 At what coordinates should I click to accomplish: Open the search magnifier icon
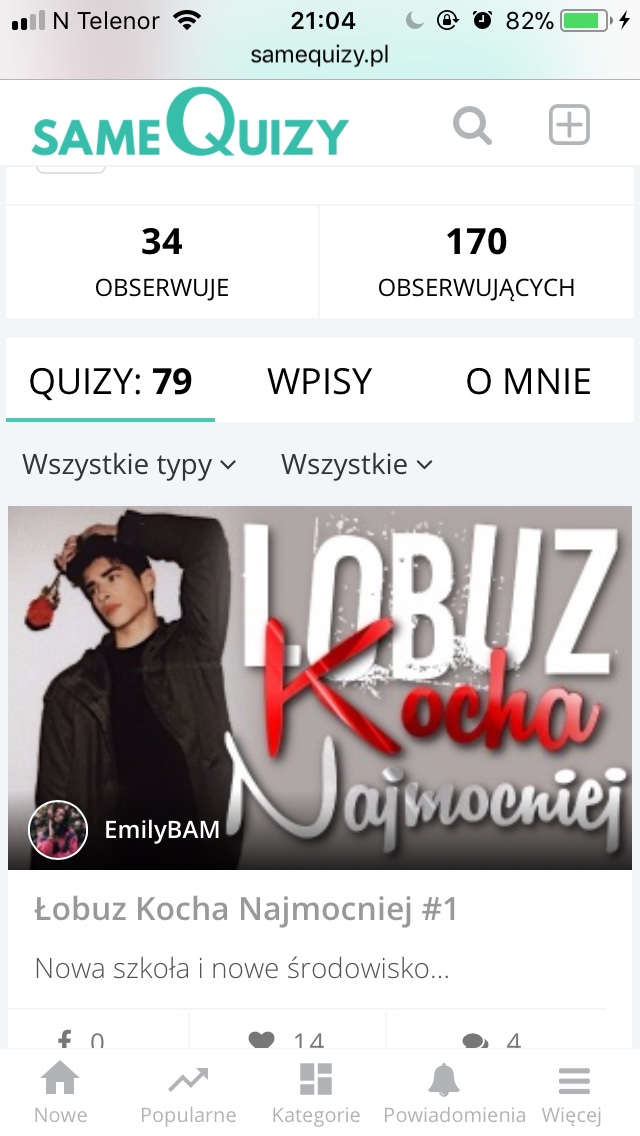(x=472, y=127)
